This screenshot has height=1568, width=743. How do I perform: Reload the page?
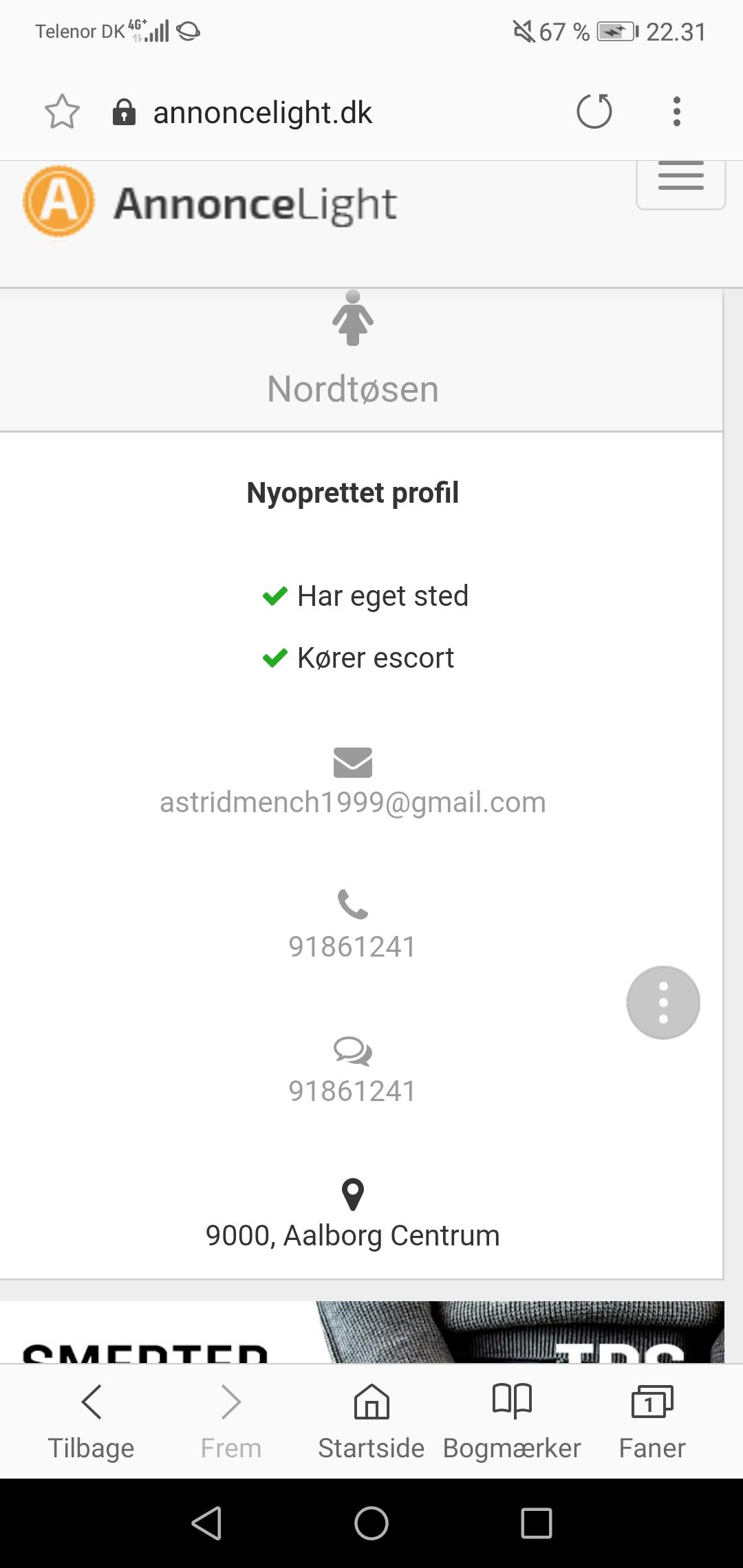click(x=594, y=111)
